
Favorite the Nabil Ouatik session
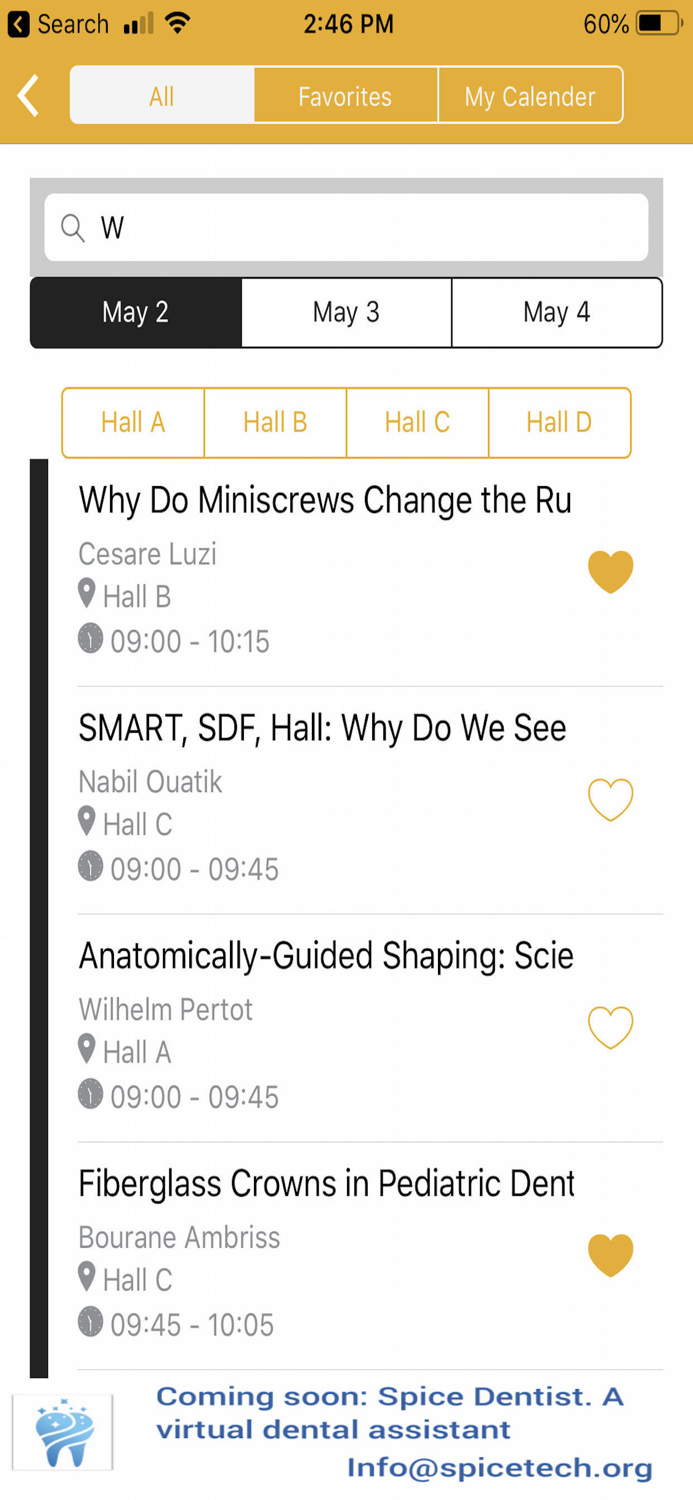point(610,800)
